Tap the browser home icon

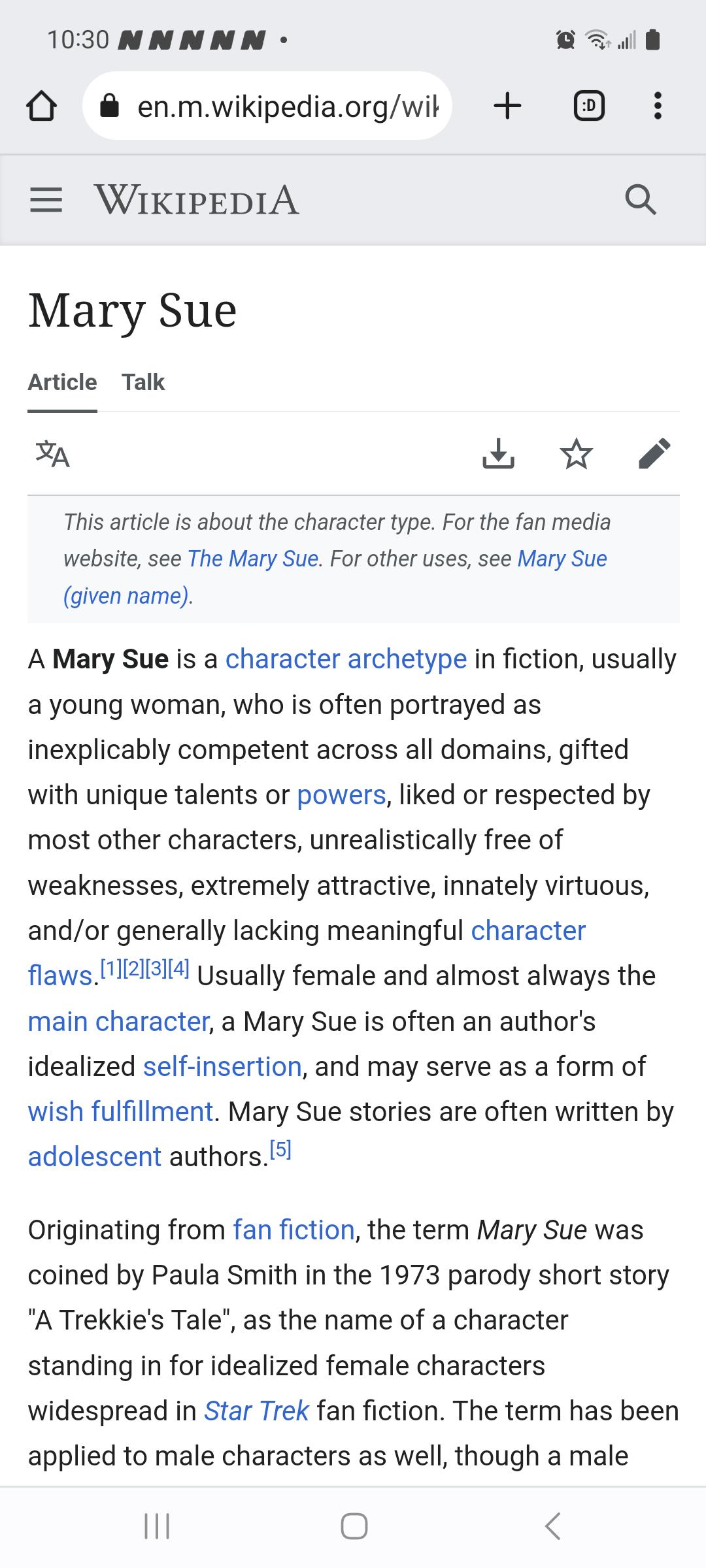coord(42,105)
